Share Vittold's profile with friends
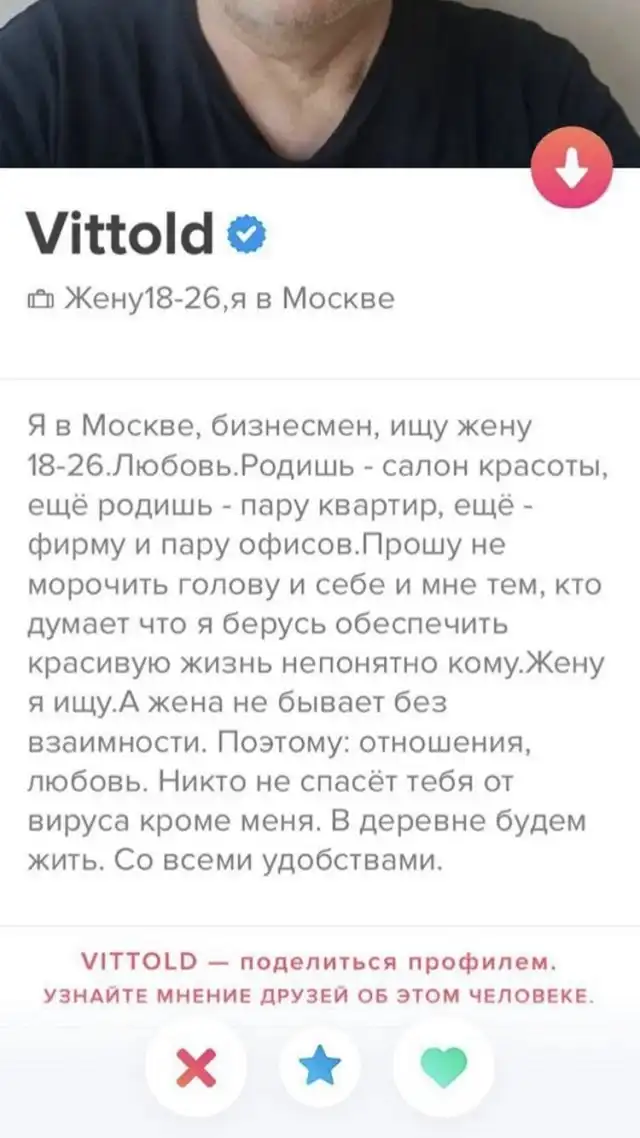This screenshot has width=640, height=1138. 318,963
